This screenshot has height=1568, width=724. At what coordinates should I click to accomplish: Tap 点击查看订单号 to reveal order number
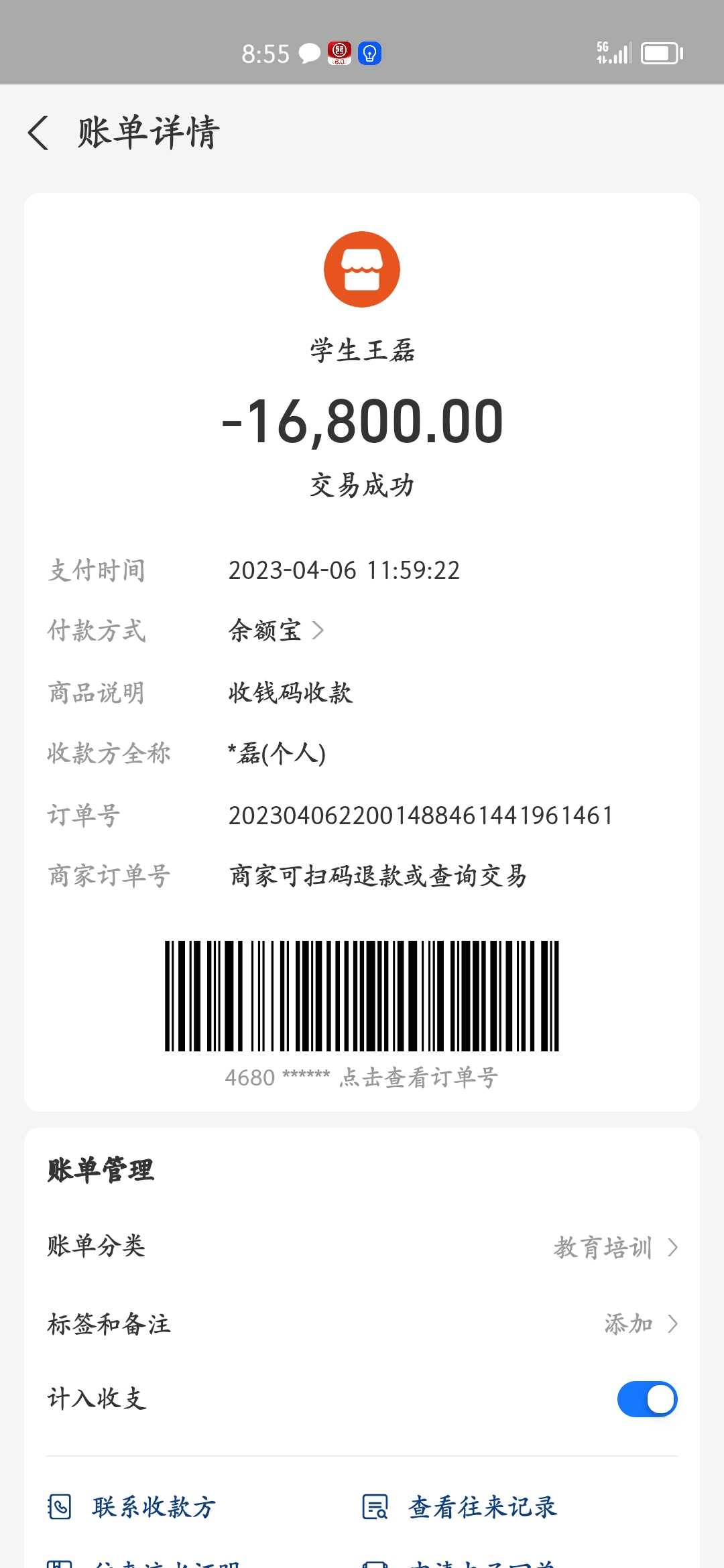point(418,1077)
